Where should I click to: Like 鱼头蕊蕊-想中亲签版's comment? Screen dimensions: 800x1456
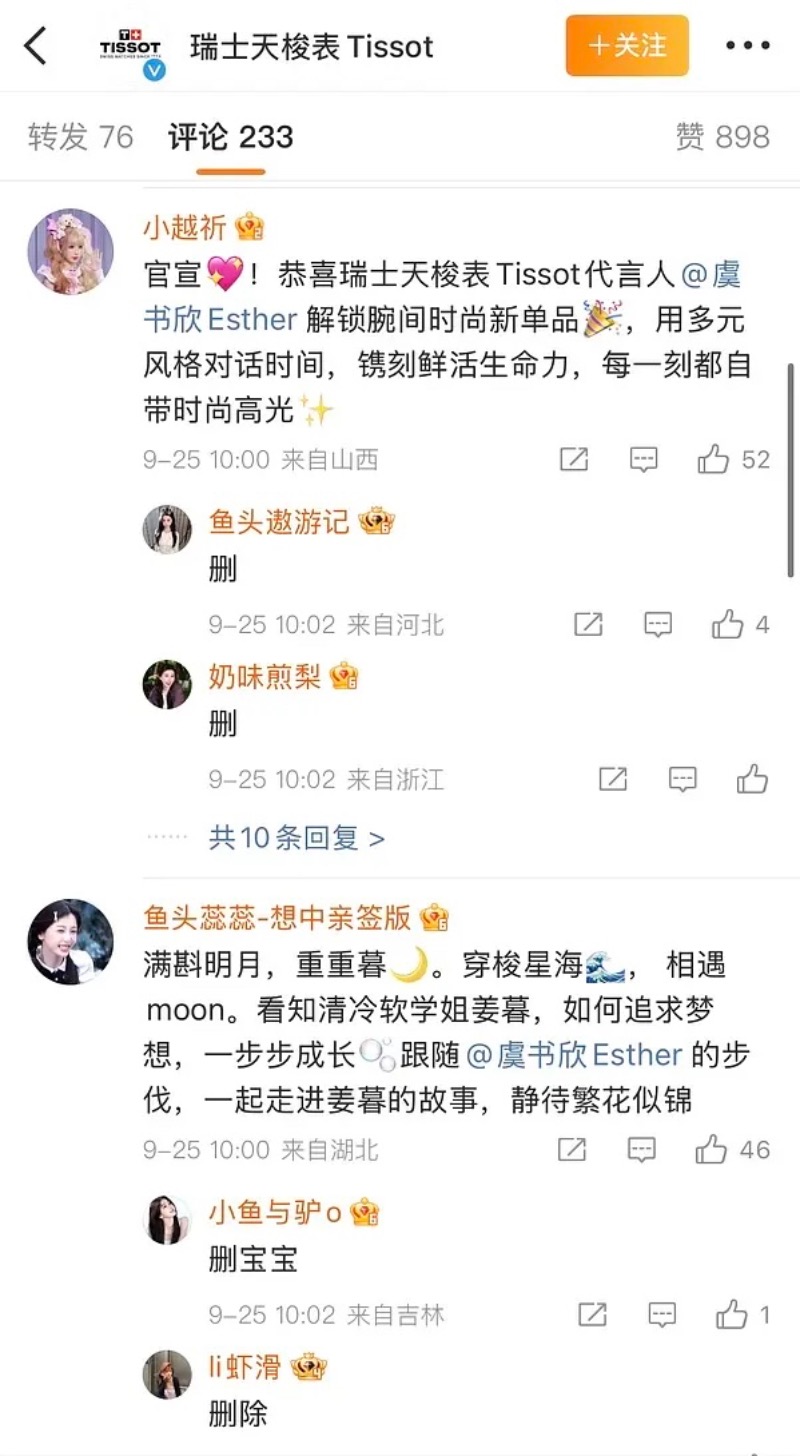point(712,1149)
